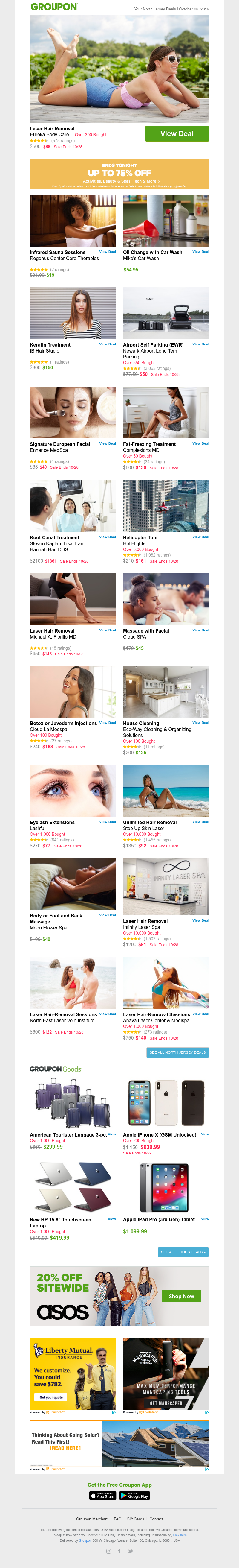Open the Up to 75% Off banner
239x1568 pixels.
[x=119, y=174]
